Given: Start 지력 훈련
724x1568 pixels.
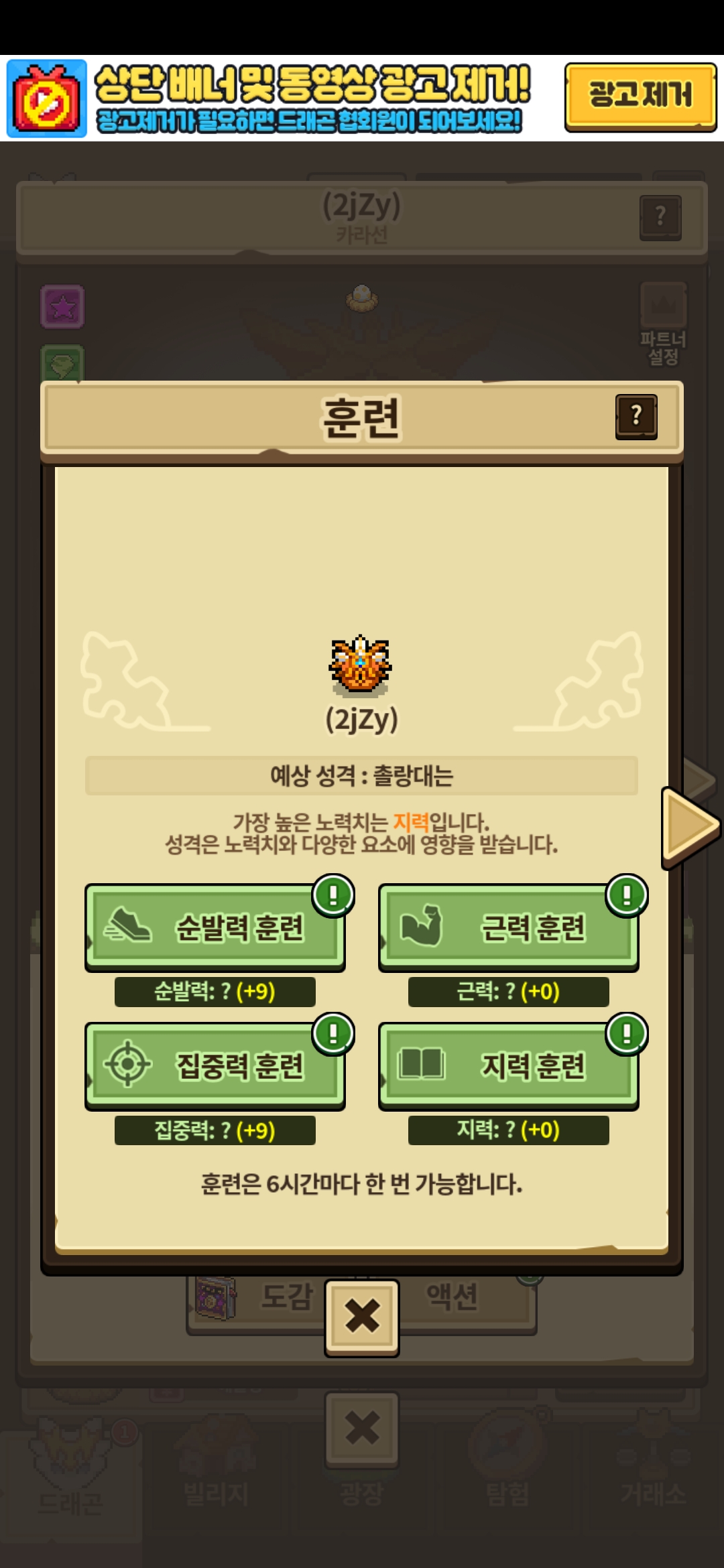Looking at the screenshot, I should [509, 1066].
